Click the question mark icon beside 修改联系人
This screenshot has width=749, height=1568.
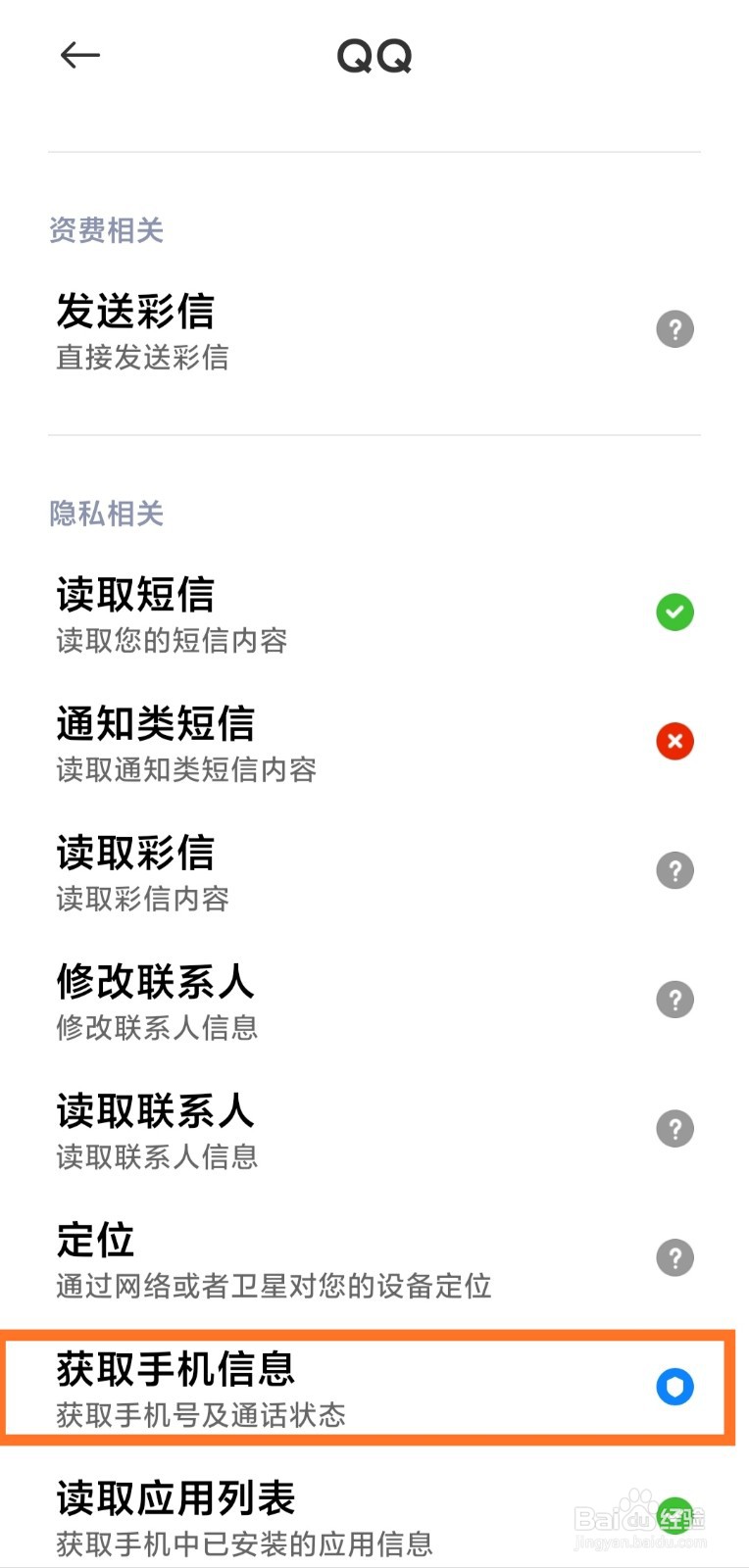pyautogui.click(x=674, y=999)
